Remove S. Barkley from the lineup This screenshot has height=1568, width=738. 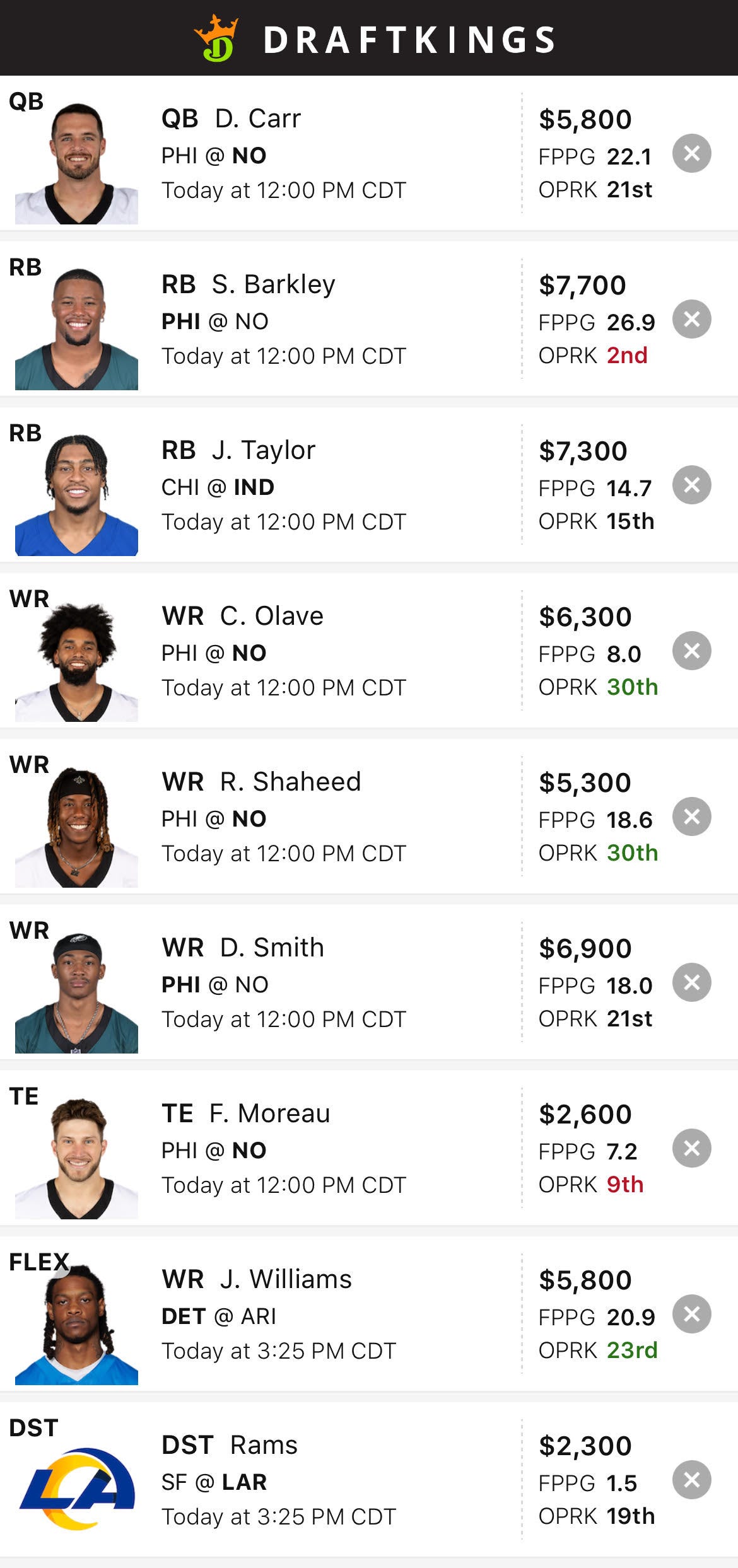(691, 319)
